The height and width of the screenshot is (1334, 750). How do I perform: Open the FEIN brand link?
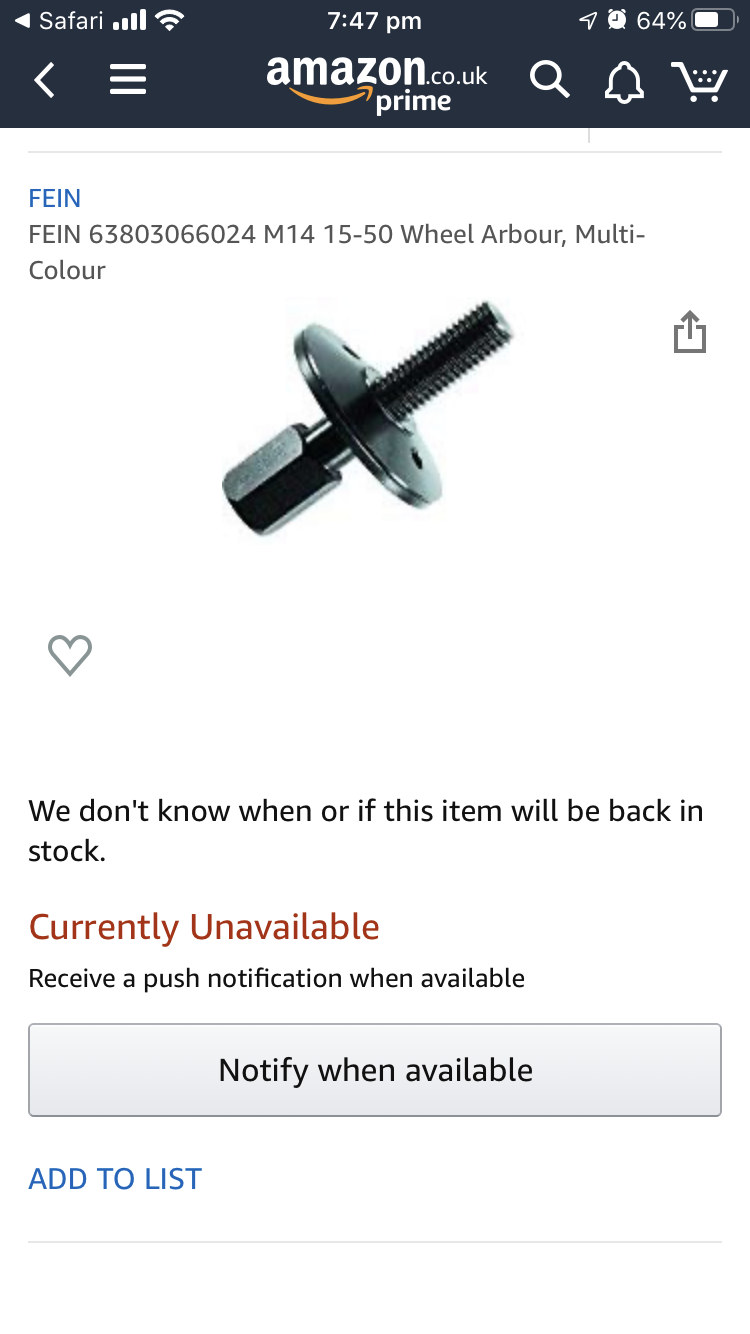point(55,198)
